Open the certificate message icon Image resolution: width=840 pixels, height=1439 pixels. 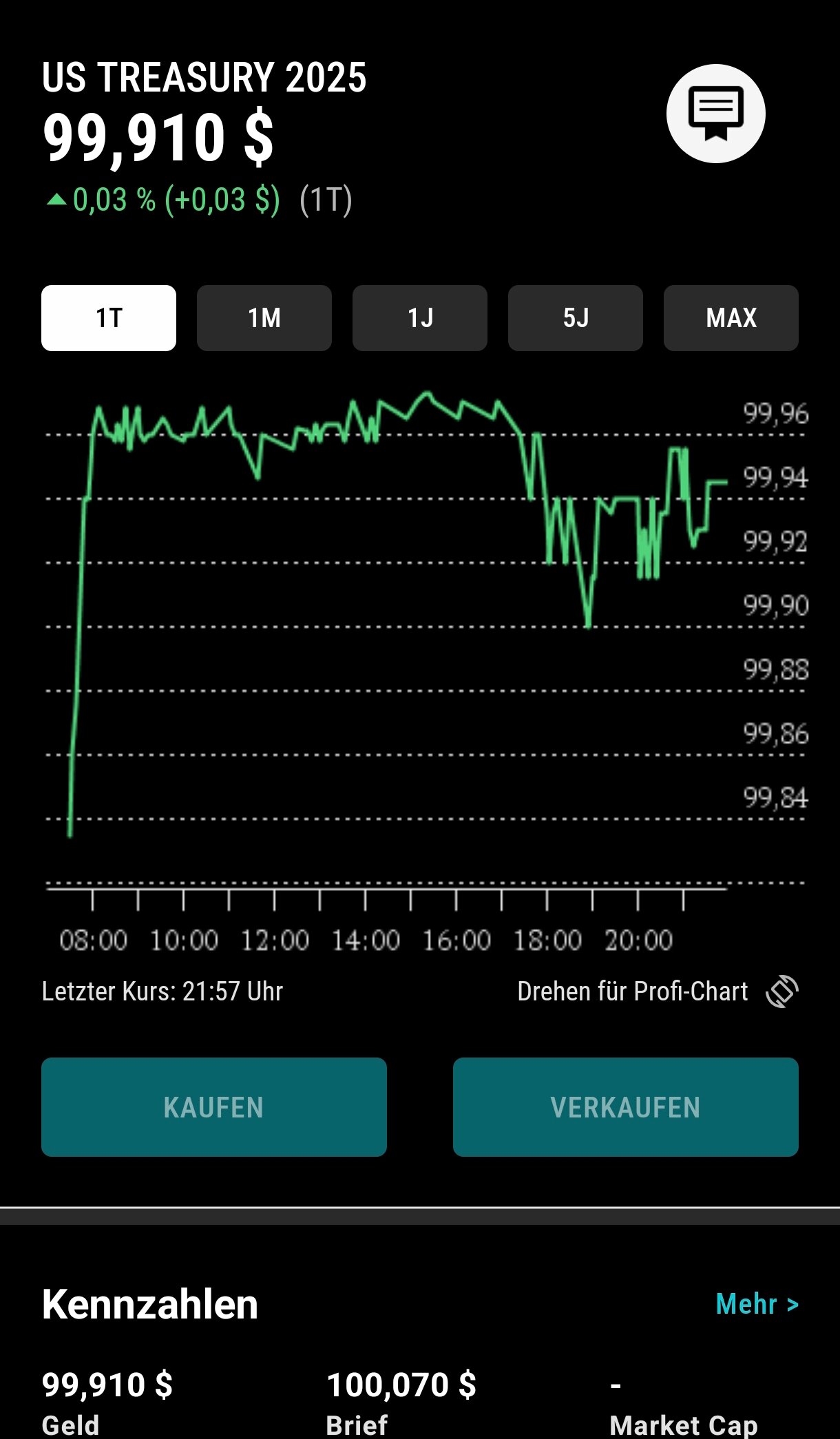715,114
